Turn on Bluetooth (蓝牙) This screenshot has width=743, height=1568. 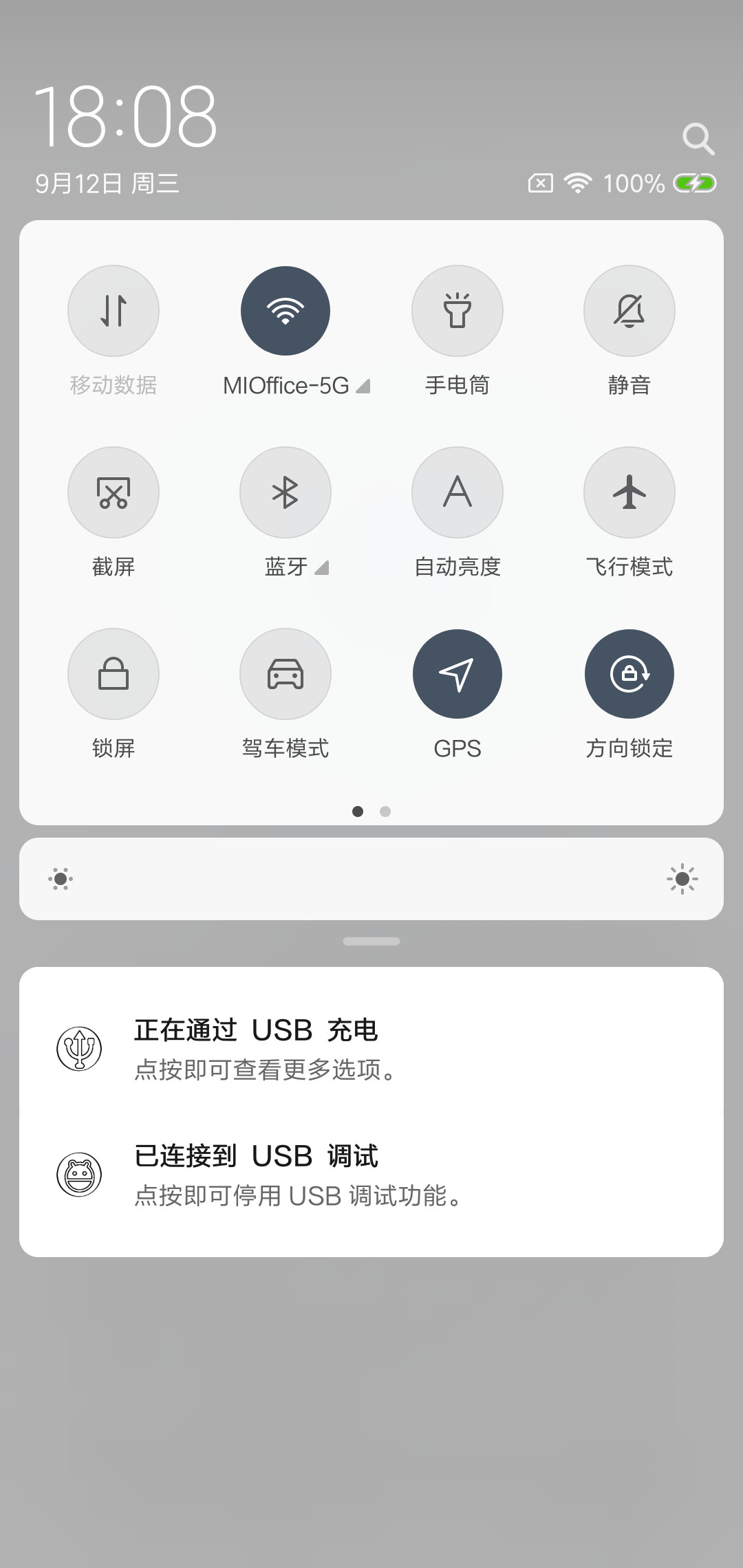click(286, 492)
